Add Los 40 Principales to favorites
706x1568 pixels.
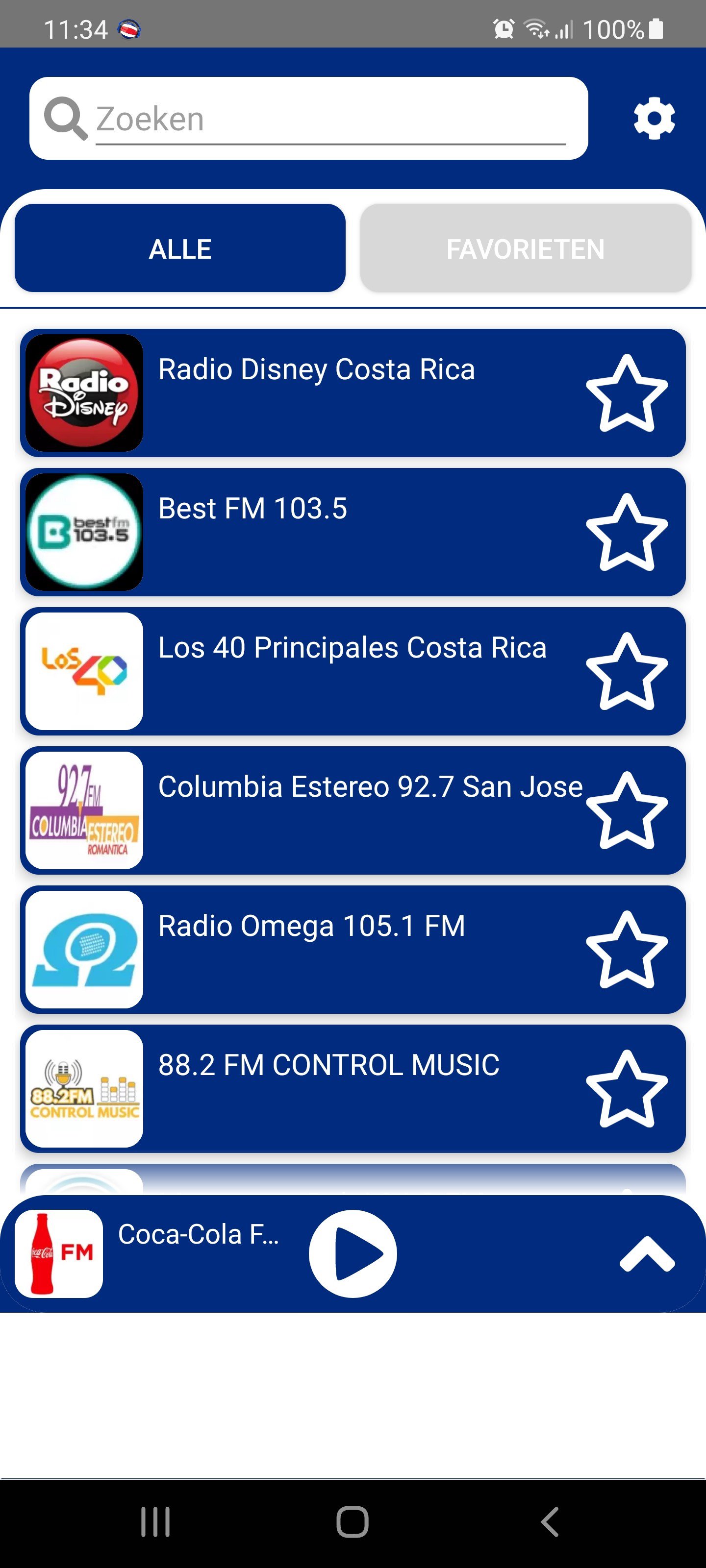click(x=626, y=671)
